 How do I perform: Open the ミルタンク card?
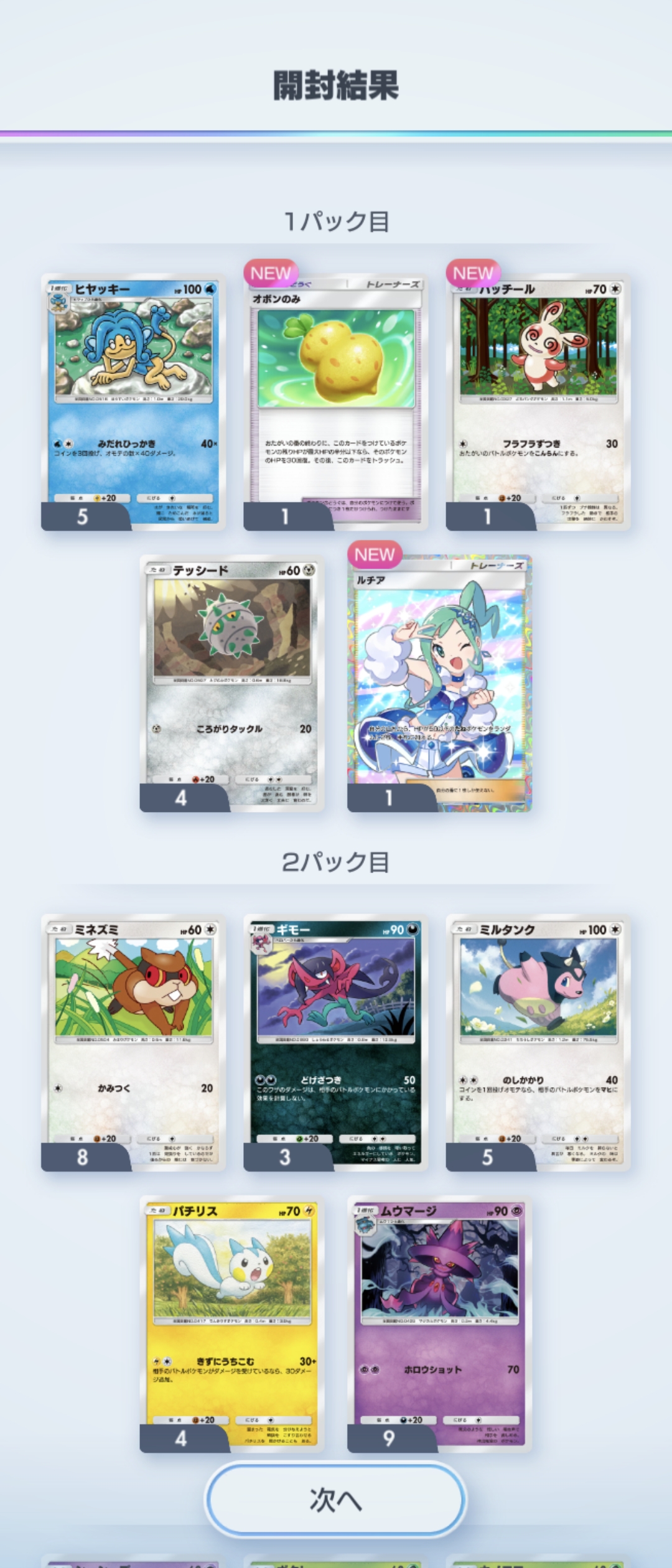coord(538,1042)
